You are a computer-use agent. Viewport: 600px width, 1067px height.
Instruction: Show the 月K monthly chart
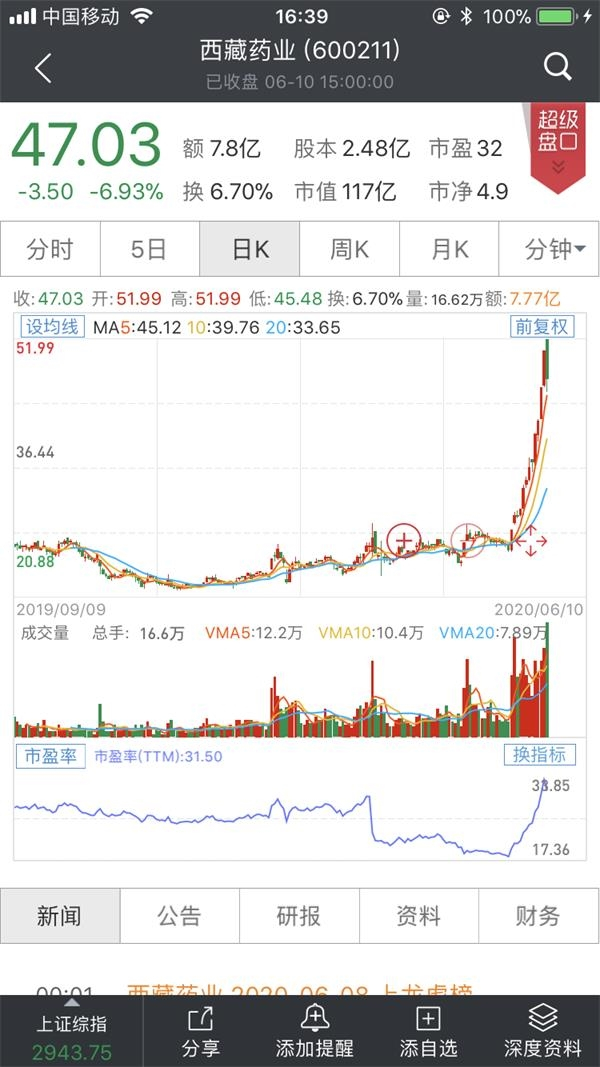click(x=449, y=249)
